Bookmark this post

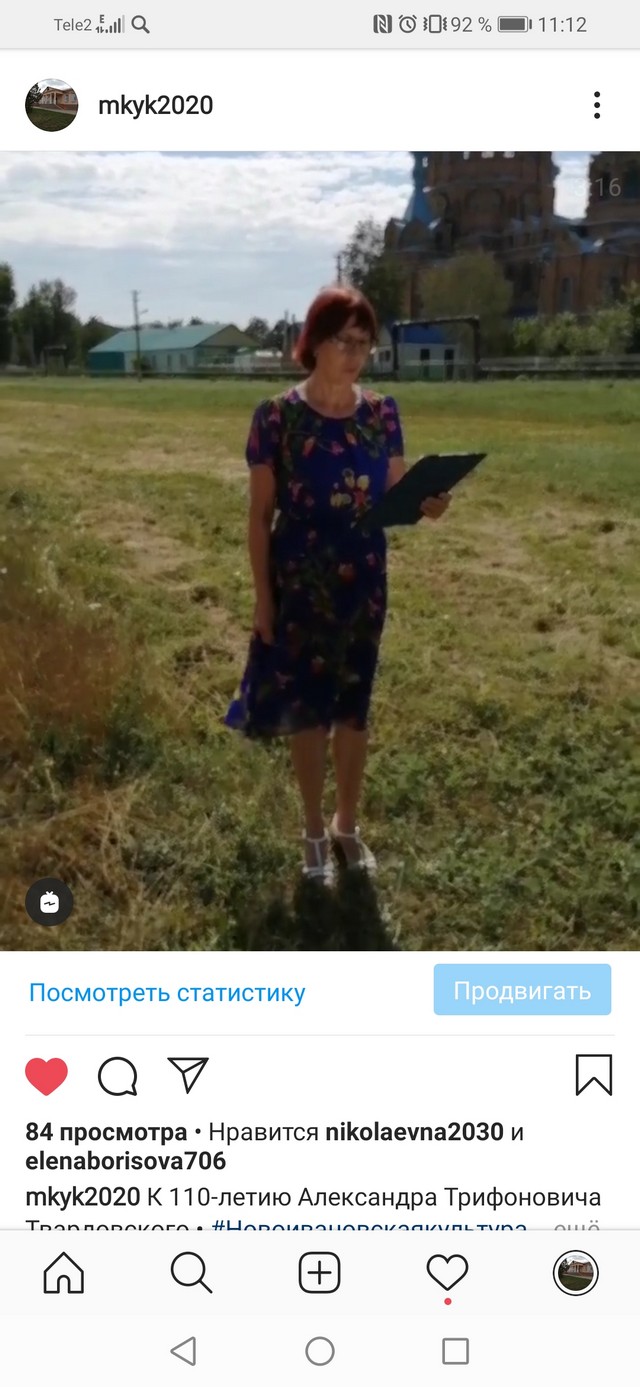coord(593,1076)
